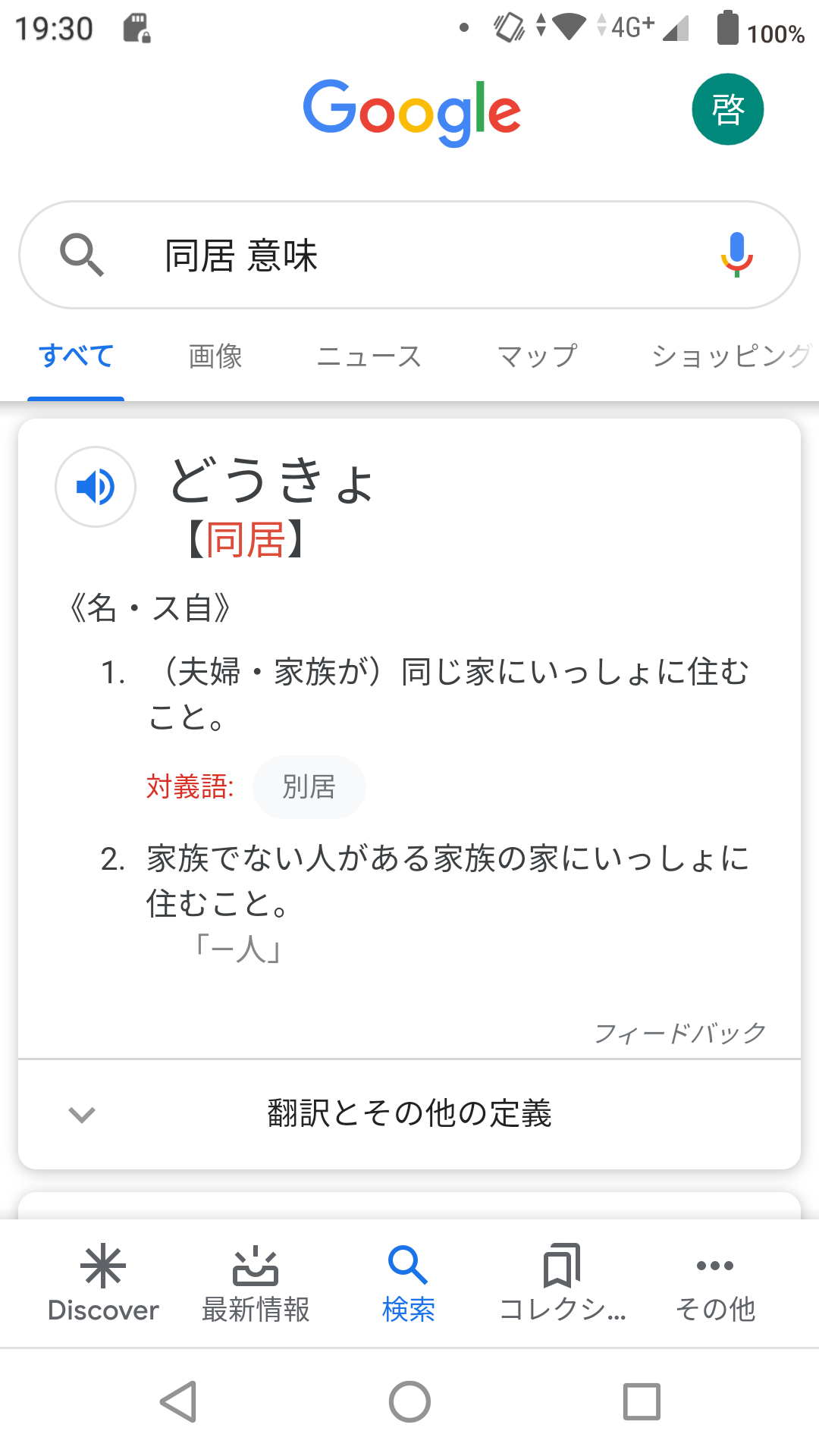The image size is (819, 1456).
Task: Open the フィードバック link
Action: point(679,1033)
